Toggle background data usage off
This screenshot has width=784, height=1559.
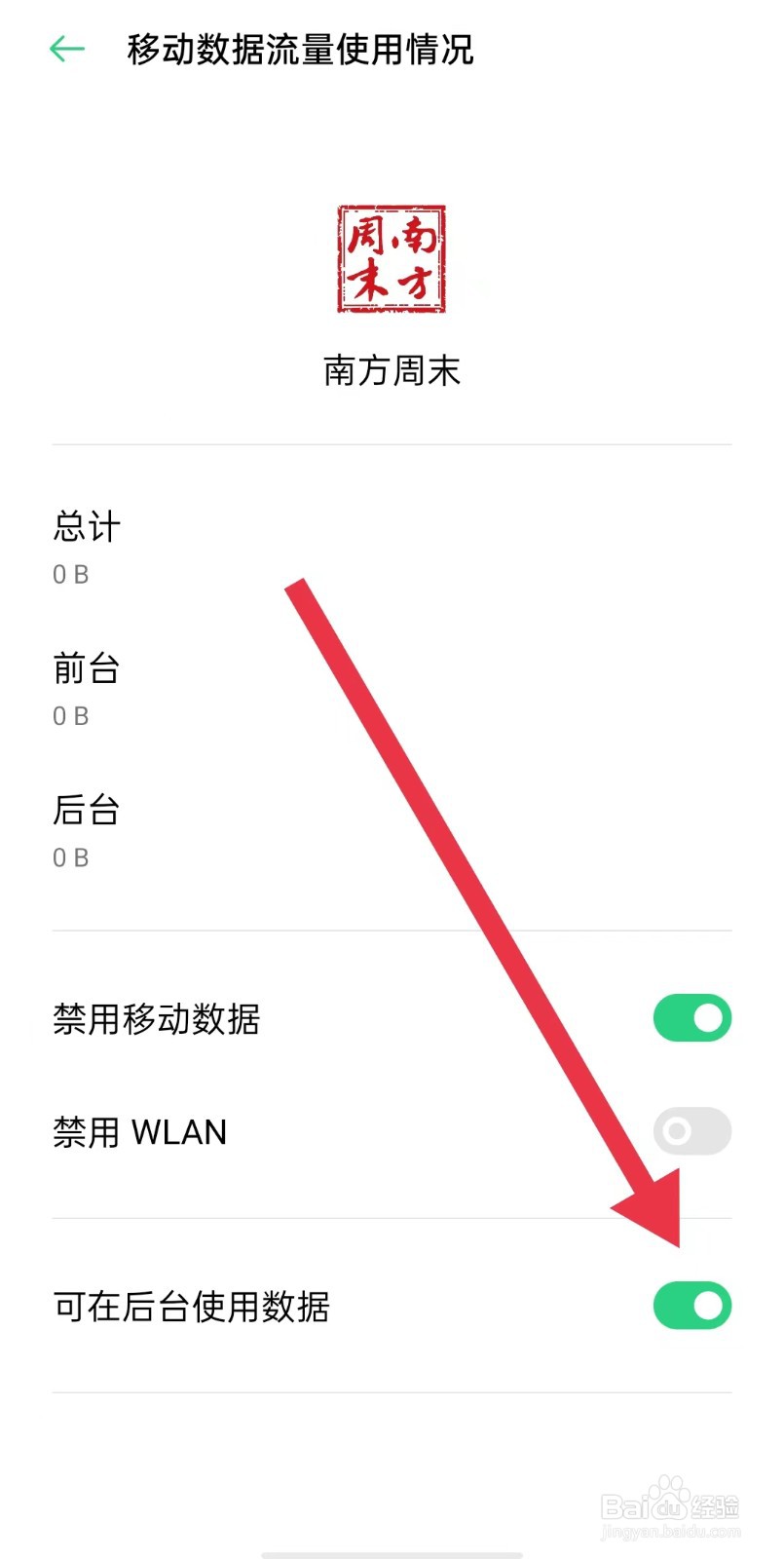point(691,1306)
